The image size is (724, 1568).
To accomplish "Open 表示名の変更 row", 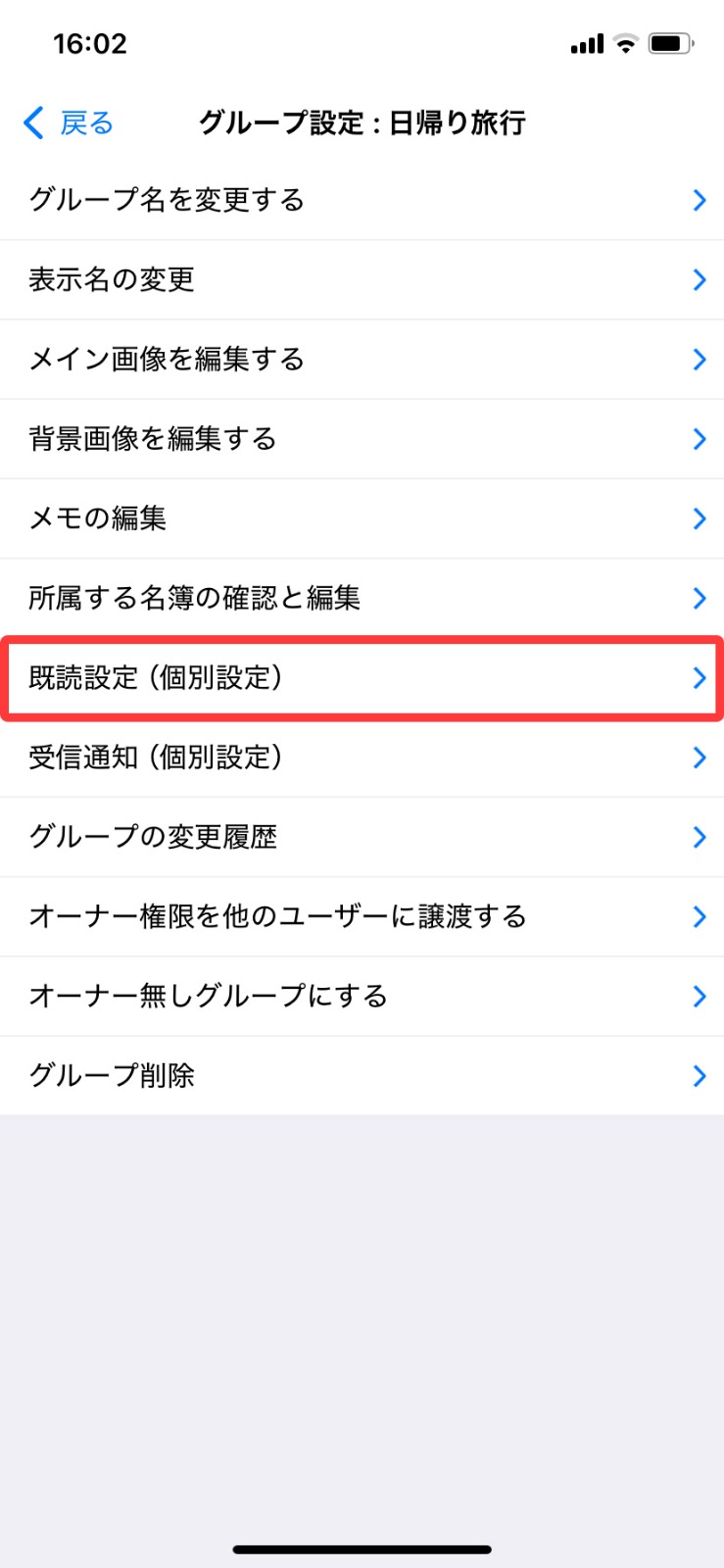I will coord(362,280).
